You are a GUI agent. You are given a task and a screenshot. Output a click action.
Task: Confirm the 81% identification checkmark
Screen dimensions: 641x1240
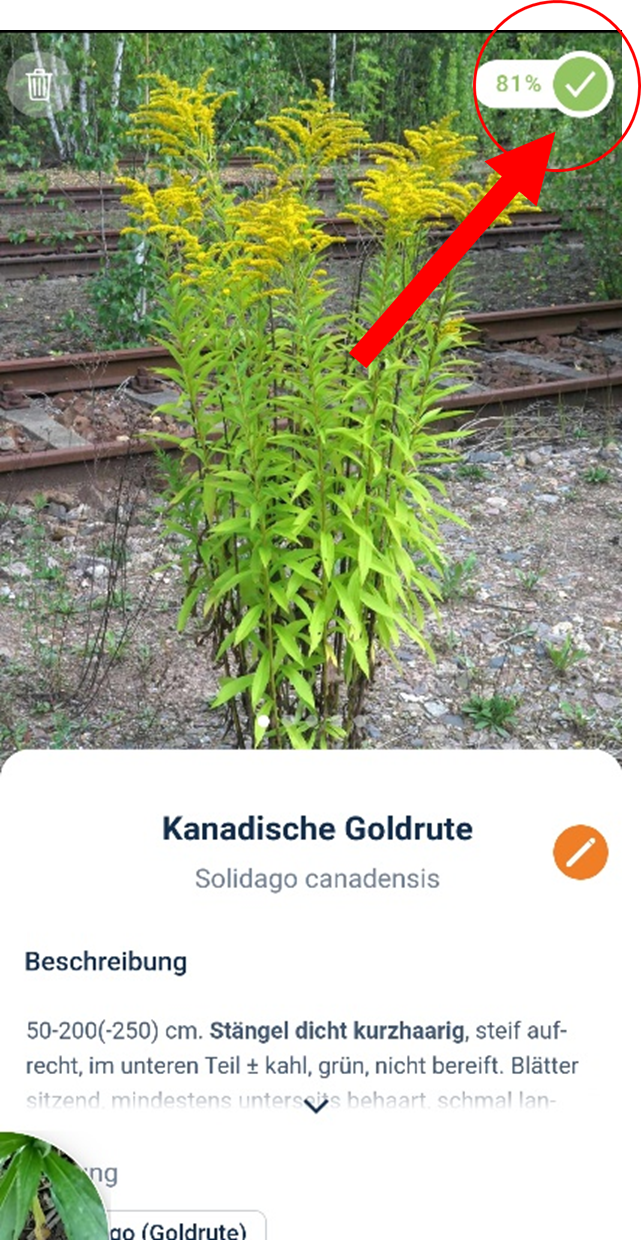click(x=581, y=85)
